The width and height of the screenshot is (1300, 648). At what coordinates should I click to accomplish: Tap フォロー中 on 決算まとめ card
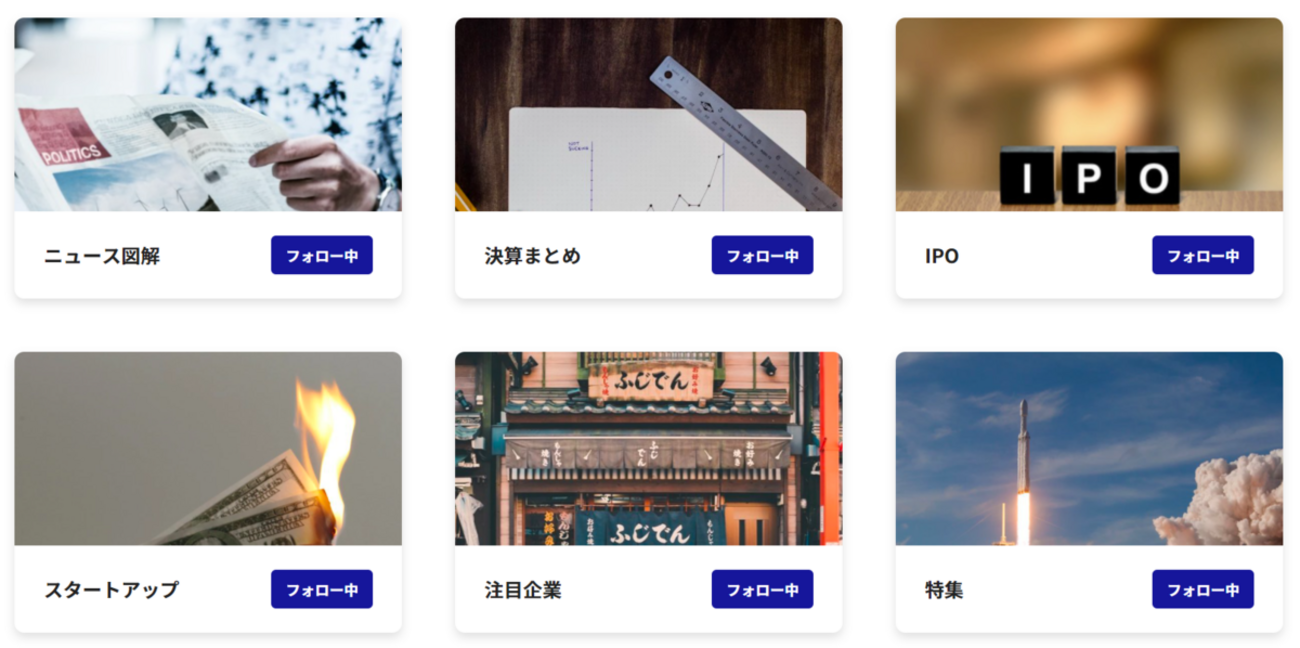pyautogui.click(x=762, y=255)
